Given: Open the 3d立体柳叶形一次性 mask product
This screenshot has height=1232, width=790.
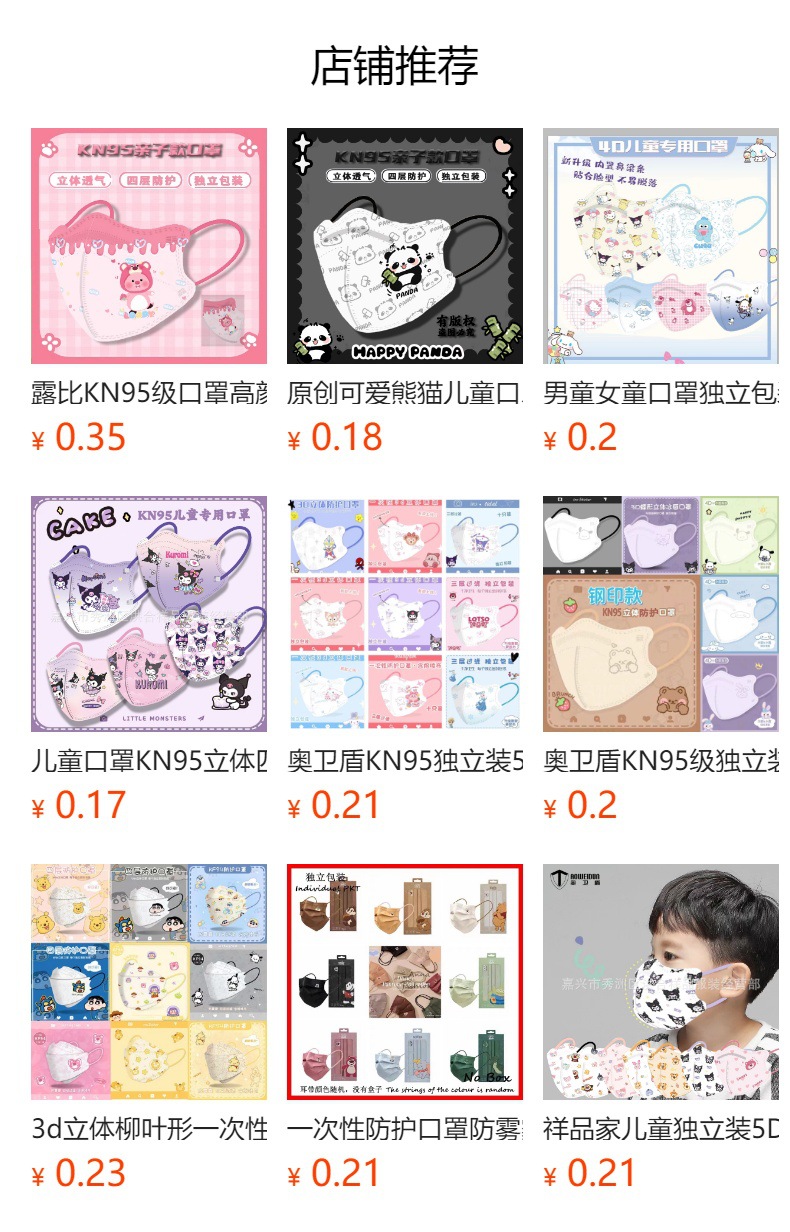Looking at the screenshot, I should coord(148,982).
